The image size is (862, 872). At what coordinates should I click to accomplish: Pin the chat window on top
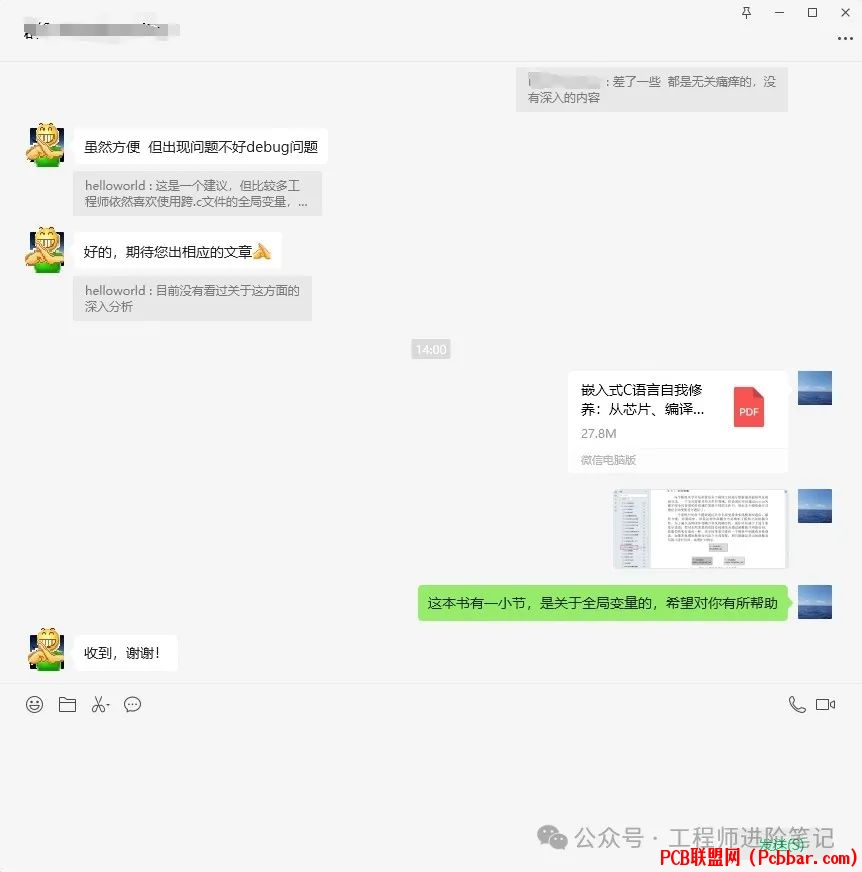746,13
